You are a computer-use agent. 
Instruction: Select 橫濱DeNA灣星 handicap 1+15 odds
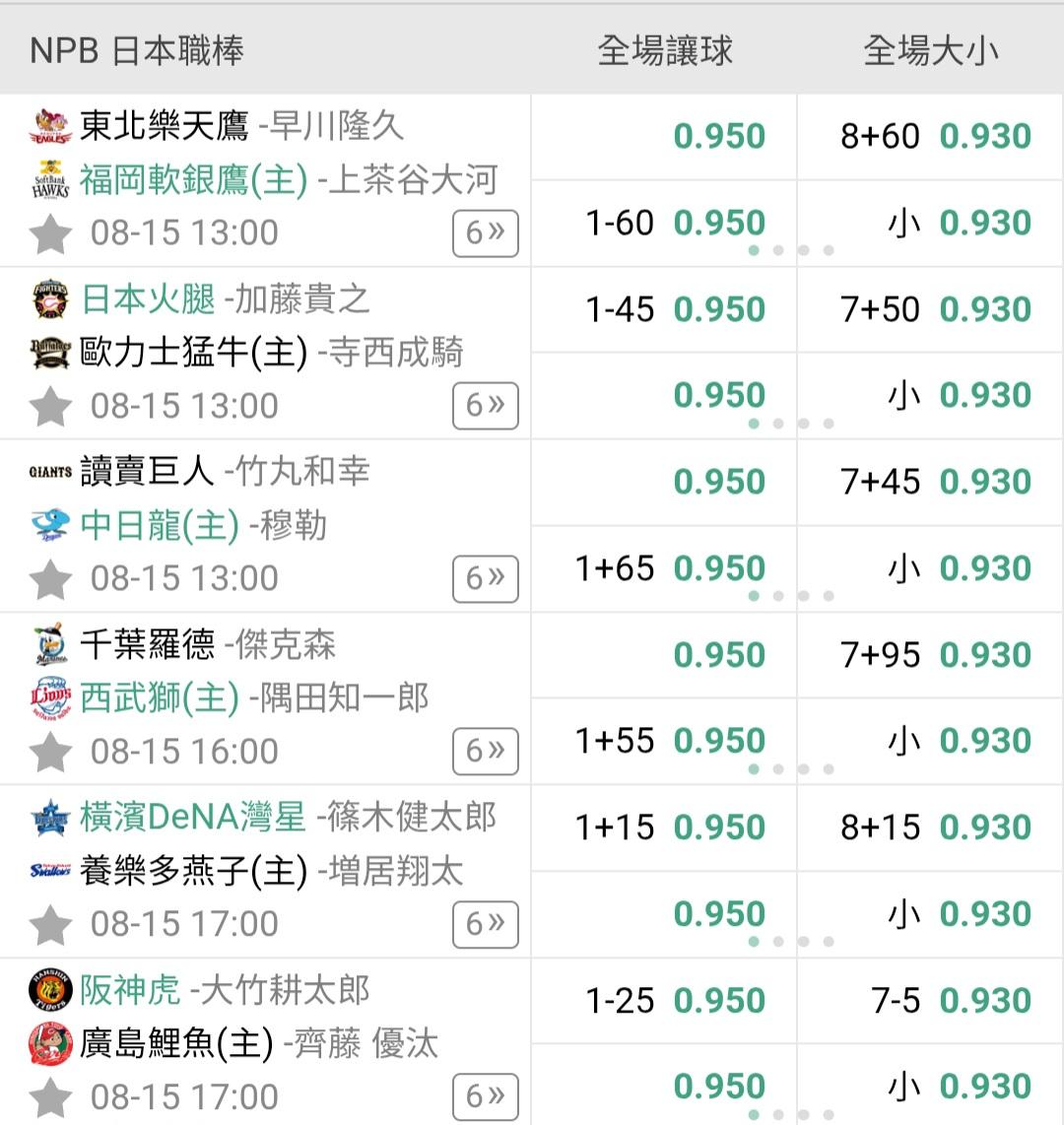point(664,827)
